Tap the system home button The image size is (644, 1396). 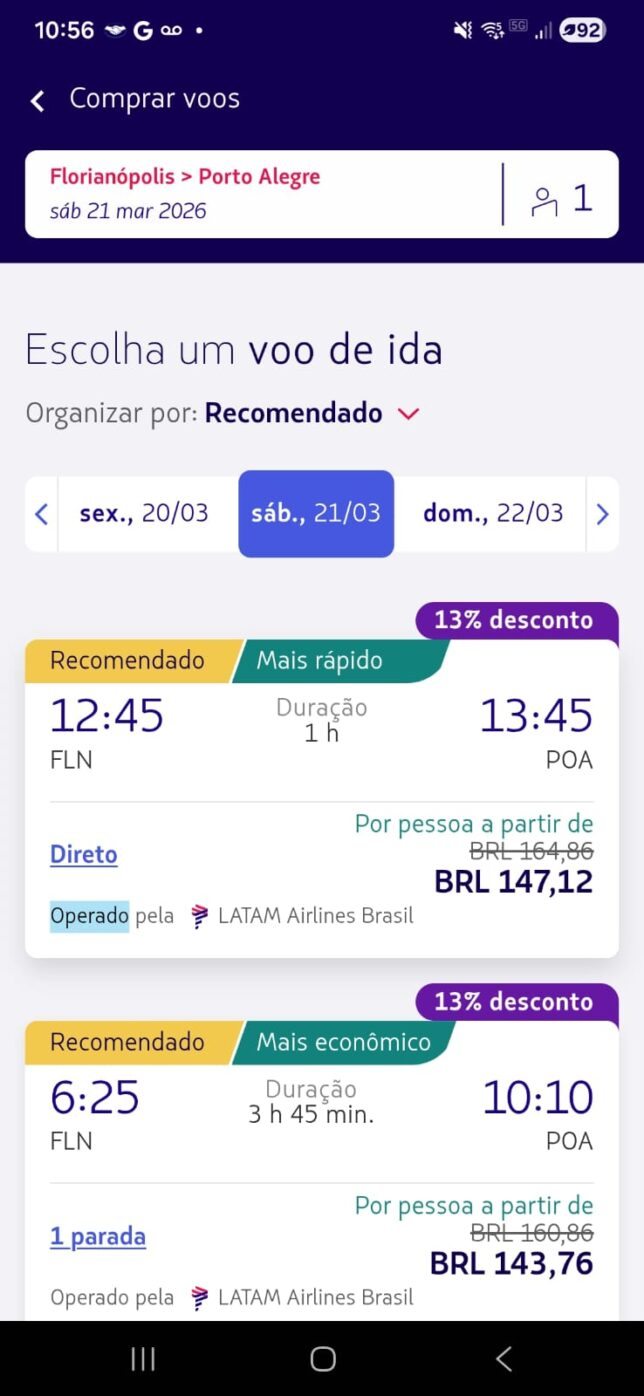point(322,1358)
